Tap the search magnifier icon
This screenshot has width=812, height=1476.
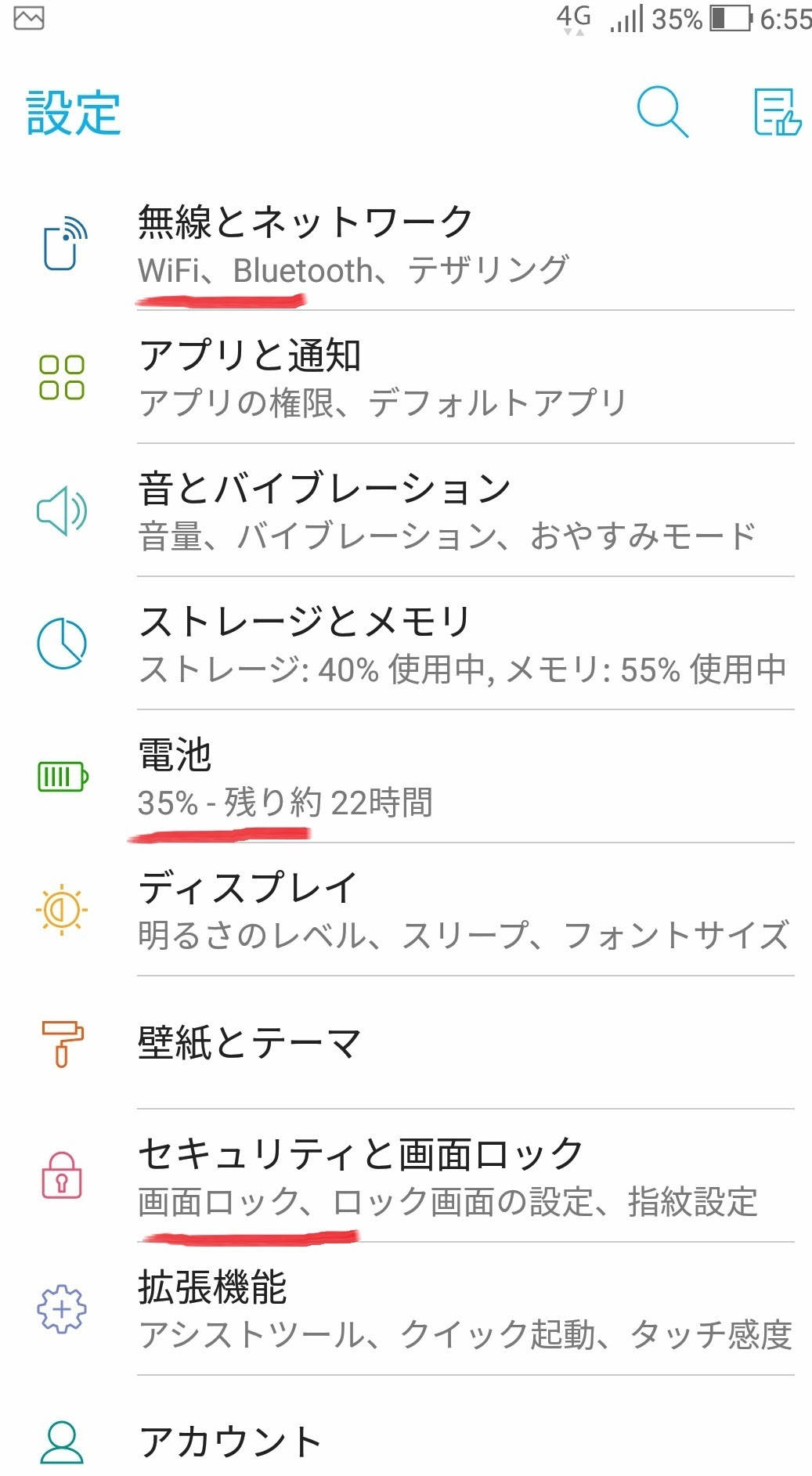click(x=662, y=112)
